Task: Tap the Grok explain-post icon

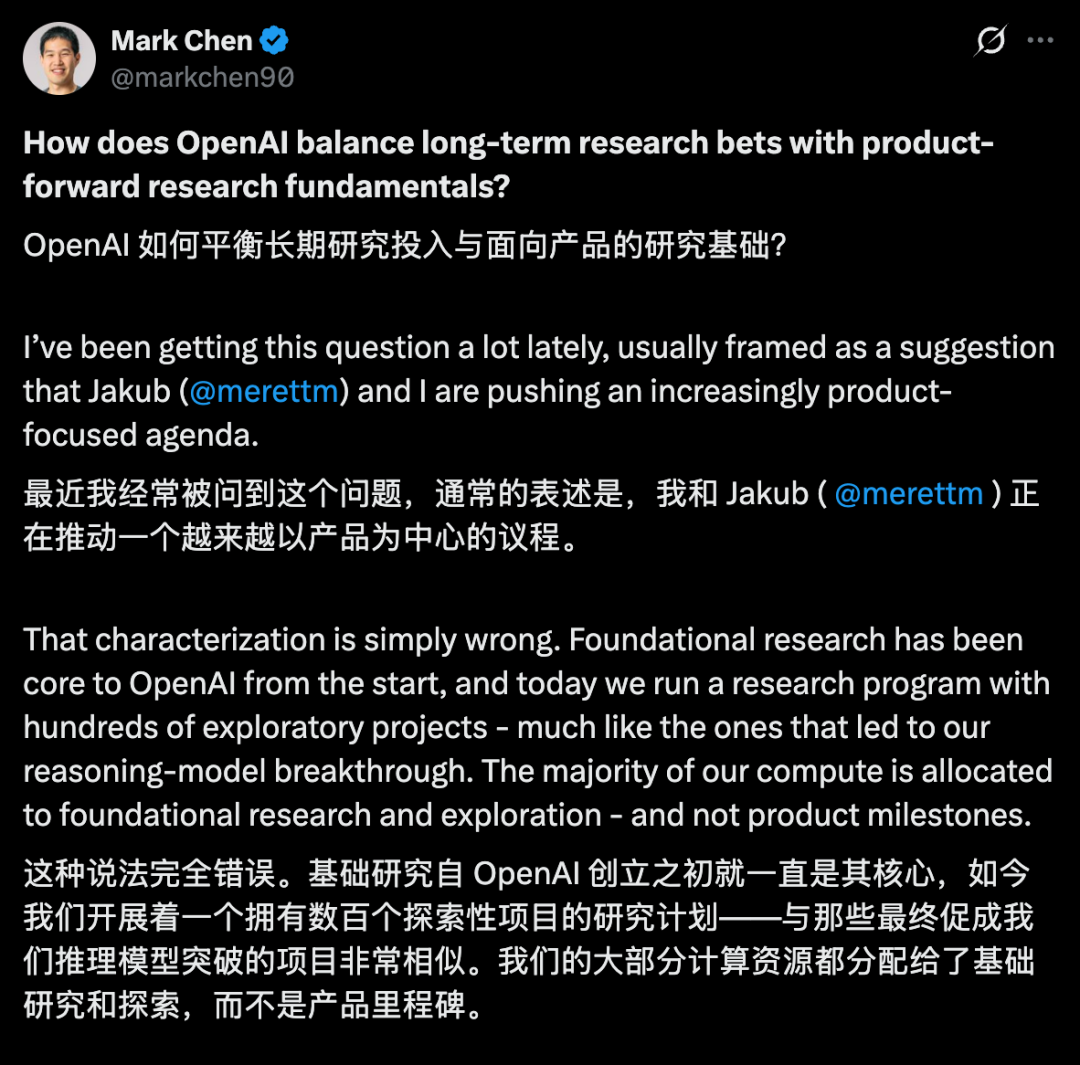Action: [x=990, y=41]
